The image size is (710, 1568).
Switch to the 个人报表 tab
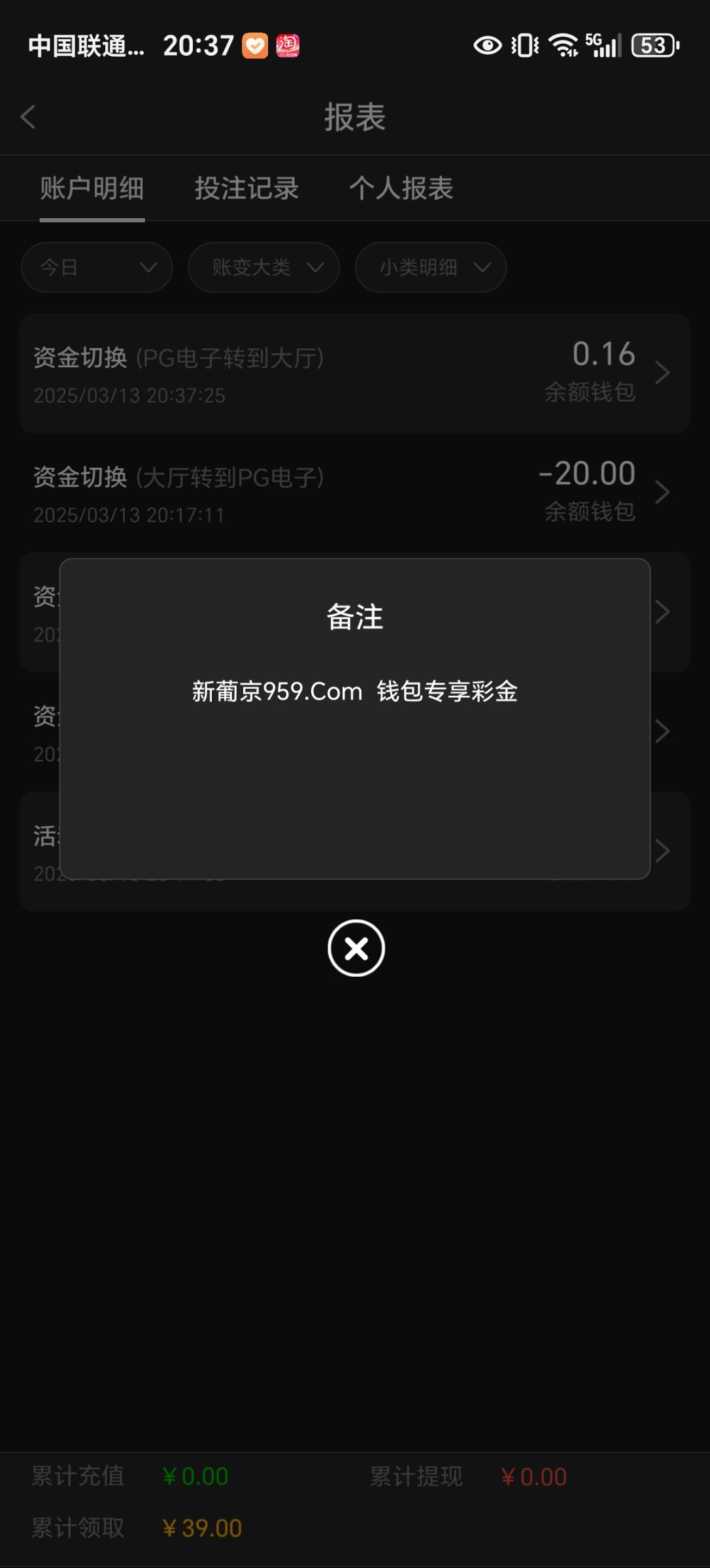(401, 189)
